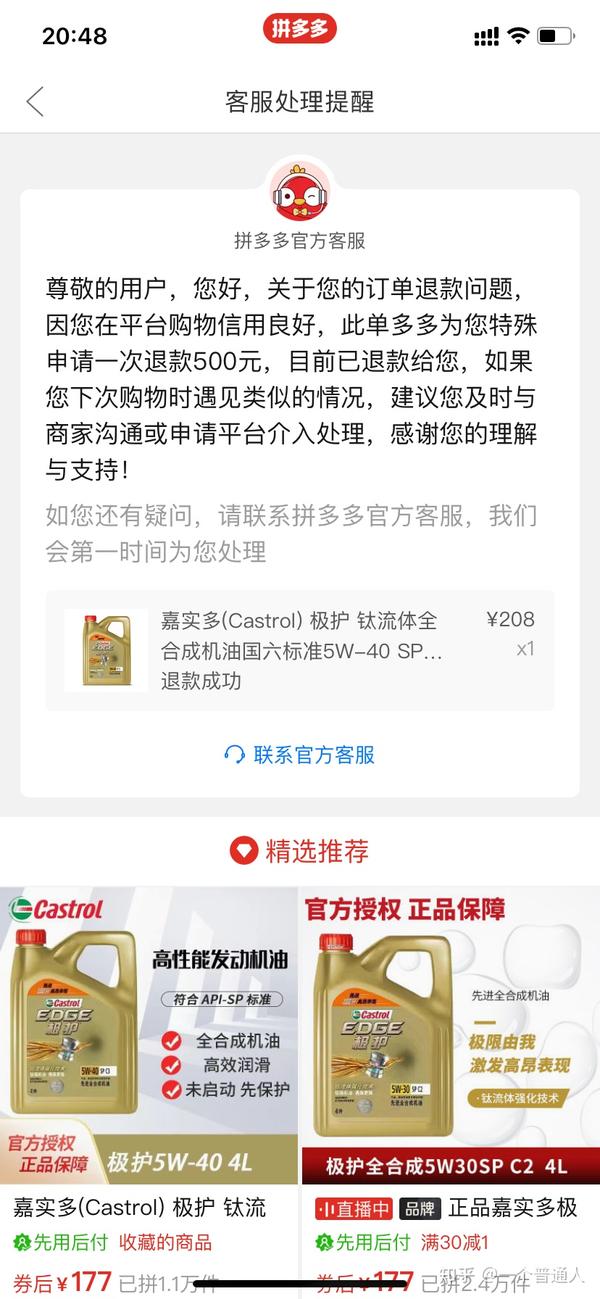Open the refunded Castrol order item
600x1299 pixels.
(300, 650)
